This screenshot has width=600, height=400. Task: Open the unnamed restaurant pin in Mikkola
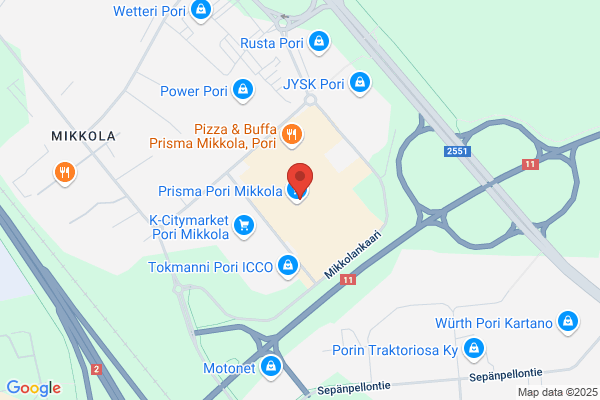[x=65, y=173]
